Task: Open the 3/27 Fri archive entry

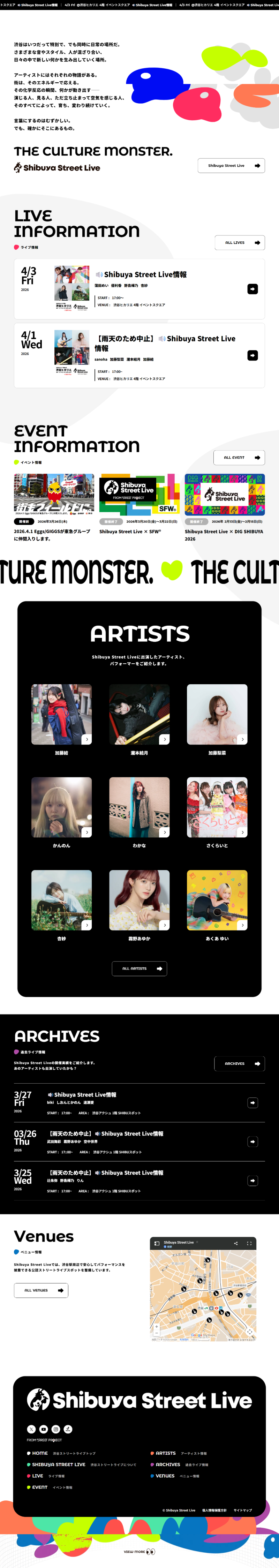Action: pos(253,1103)
